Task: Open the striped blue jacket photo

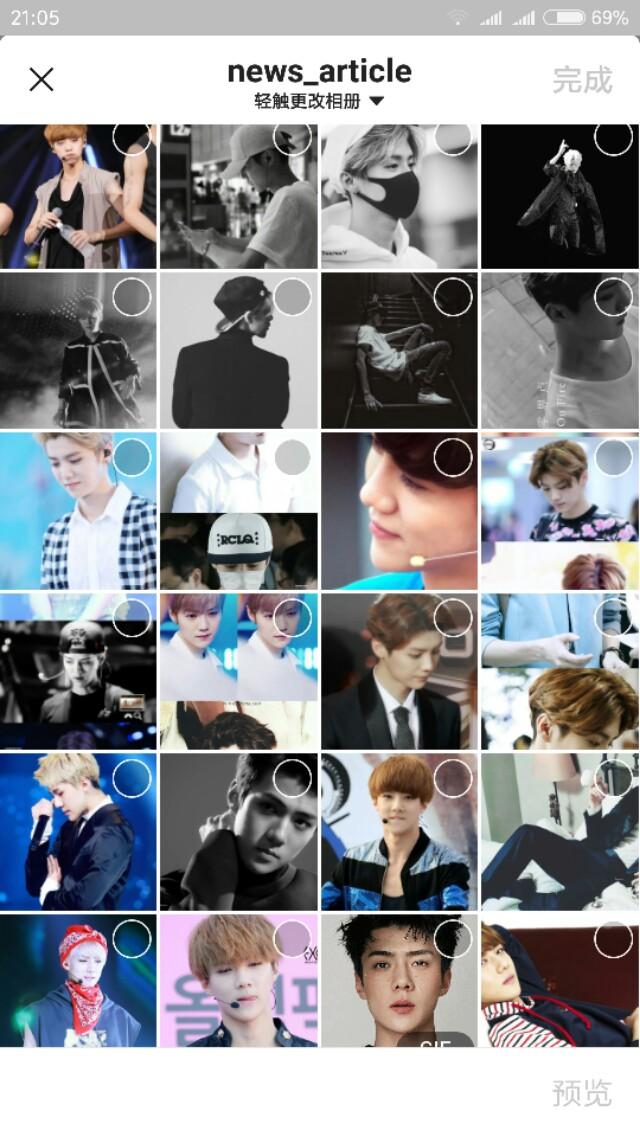Action: (399, 832)
